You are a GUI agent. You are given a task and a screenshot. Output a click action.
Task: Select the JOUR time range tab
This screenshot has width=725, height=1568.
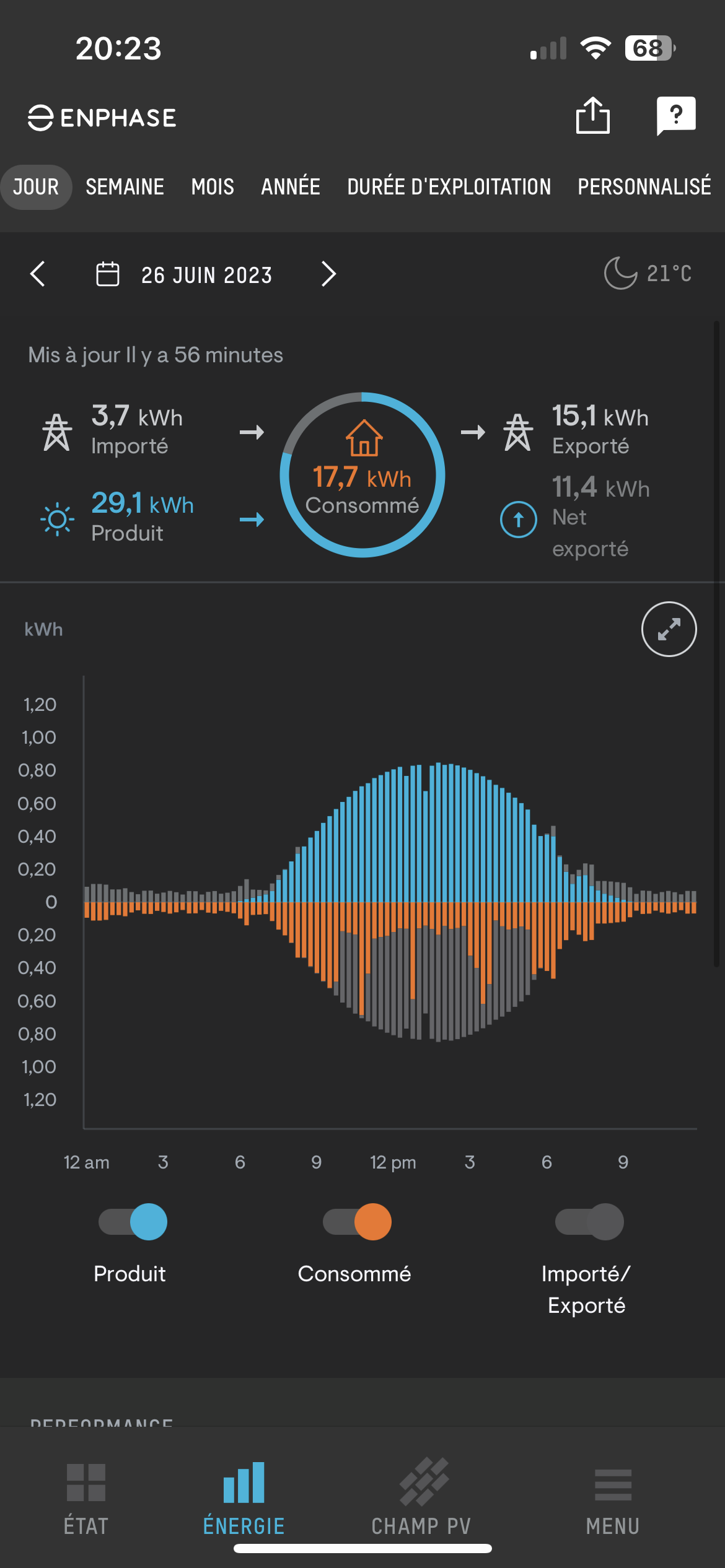(36, 187)
